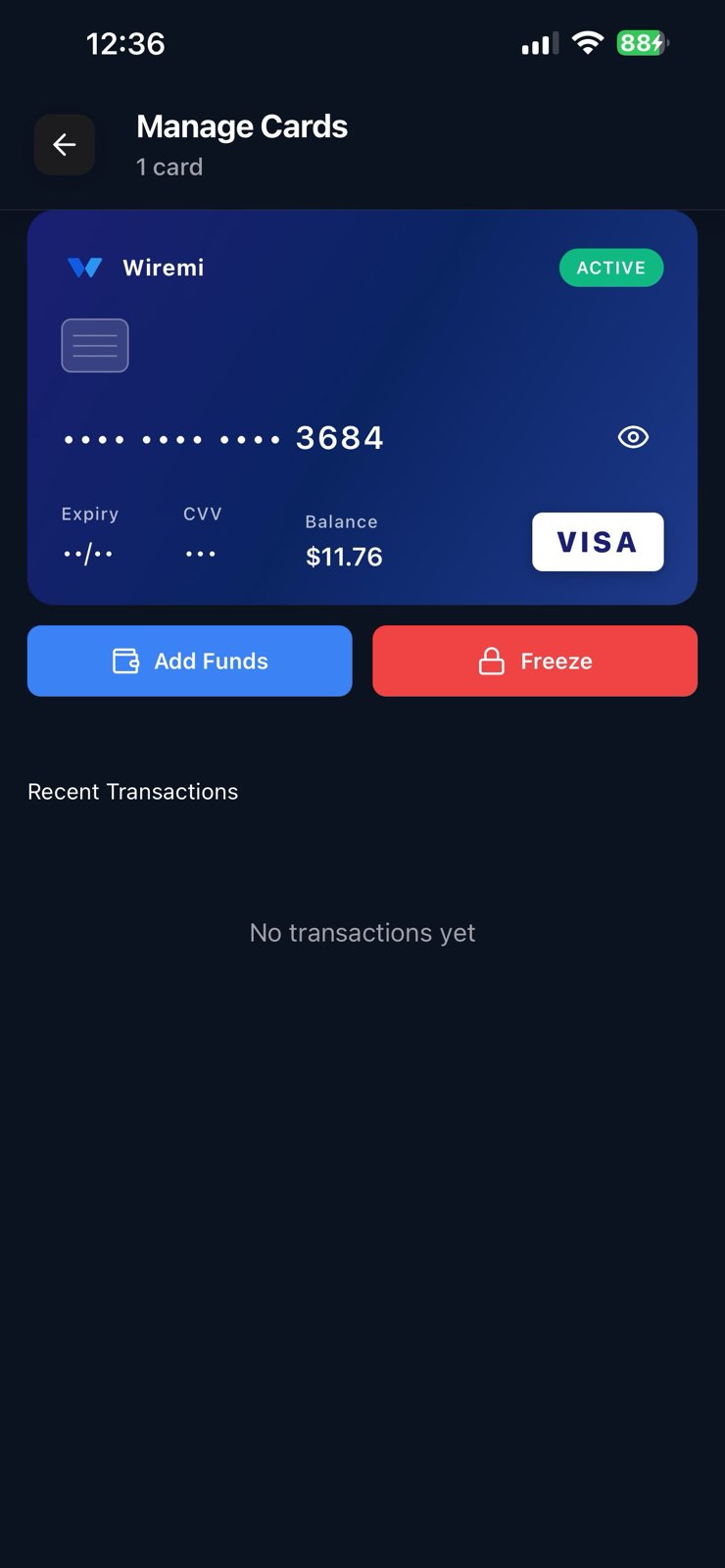Tap the lock icon on the Freeze button

pyautogui.click(x=493, y=661)
